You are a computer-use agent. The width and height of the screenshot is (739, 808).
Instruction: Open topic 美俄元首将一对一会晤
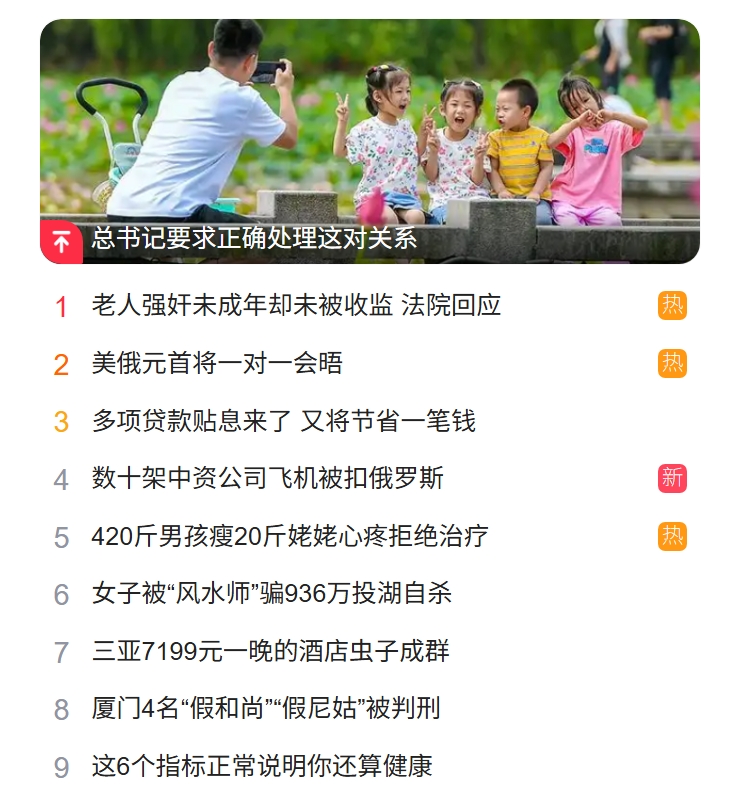[x=217, y=364]
